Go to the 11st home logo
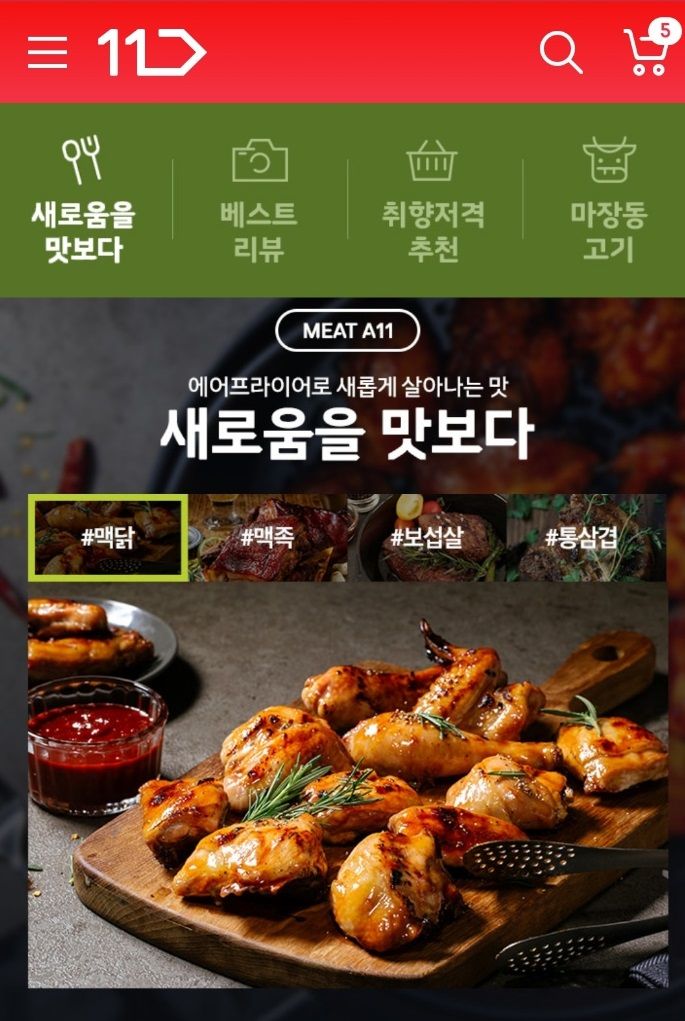The image size is (685, 1021). pos(151,52)
